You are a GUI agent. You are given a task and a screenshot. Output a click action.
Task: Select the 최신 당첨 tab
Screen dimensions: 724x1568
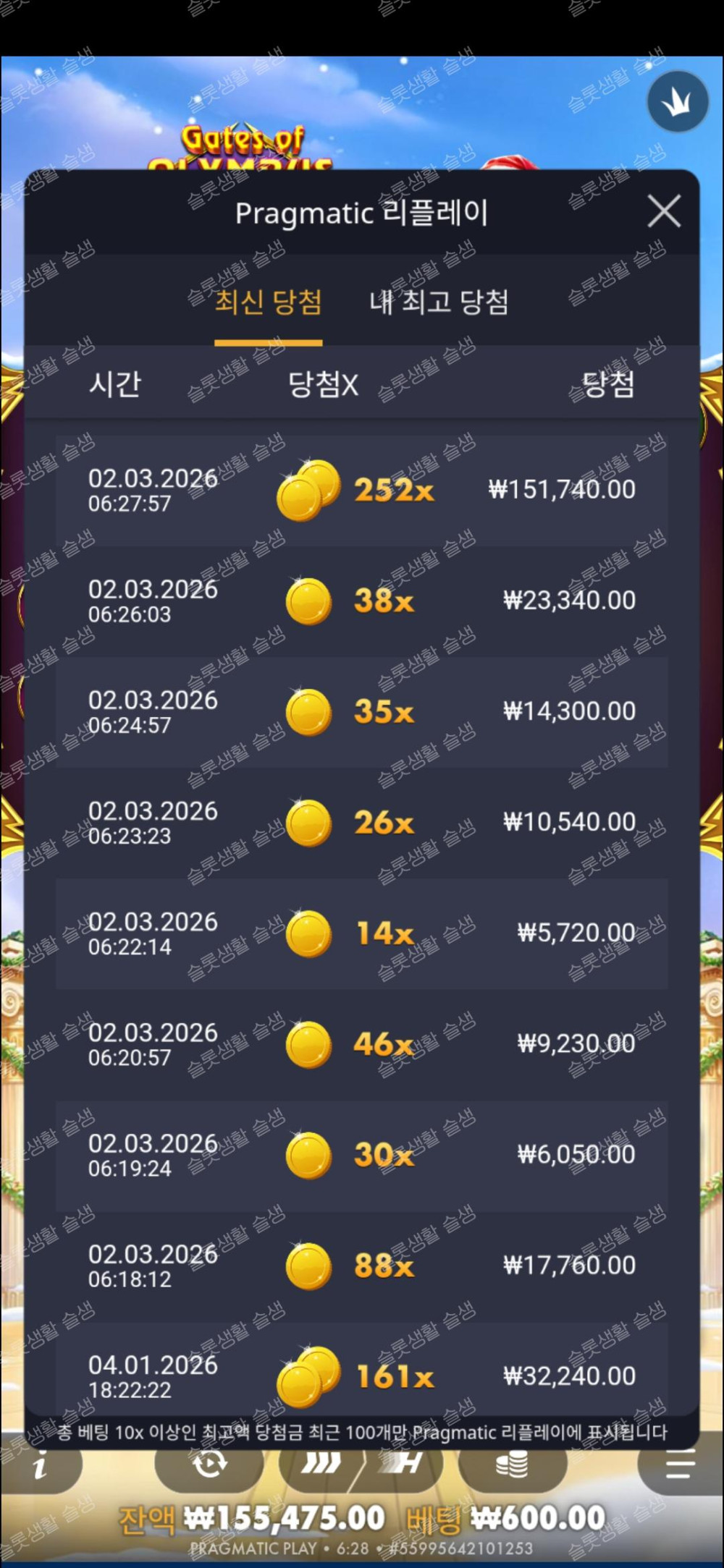click(268, 302)
